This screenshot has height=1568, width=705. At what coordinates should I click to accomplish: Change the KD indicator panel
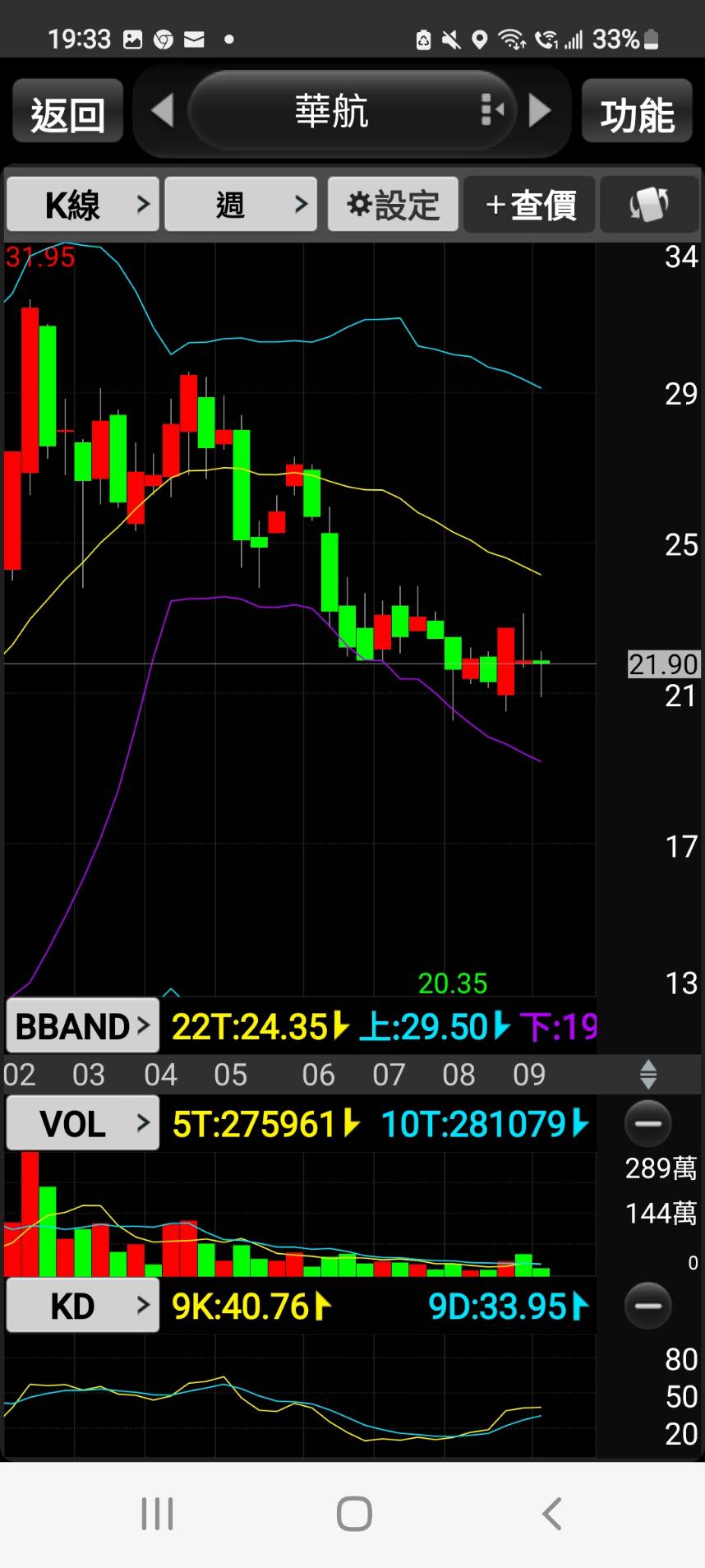(x=82, y=1306)
